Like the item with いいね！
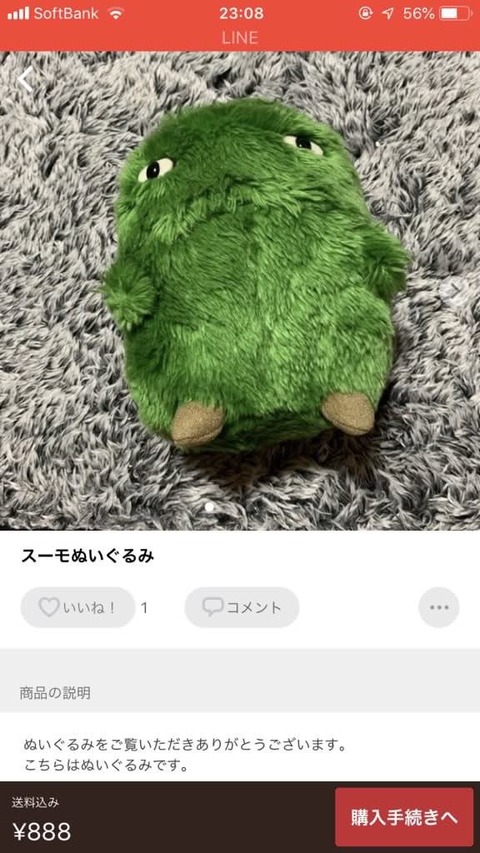 78,607
